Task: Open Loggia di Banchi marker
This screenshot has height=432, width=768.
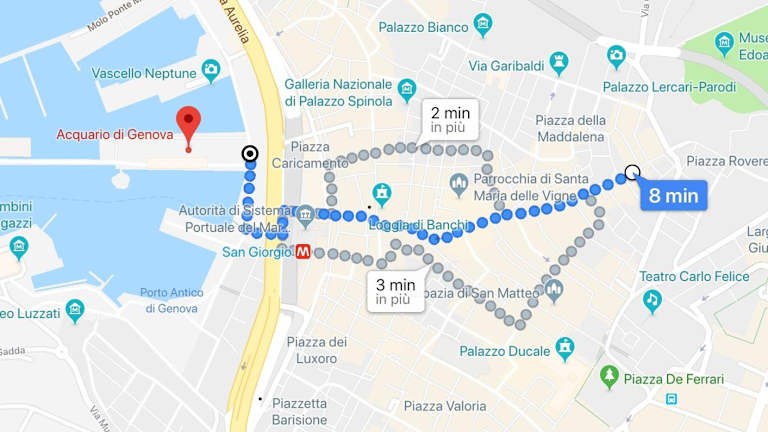Action: pos(381,193)
